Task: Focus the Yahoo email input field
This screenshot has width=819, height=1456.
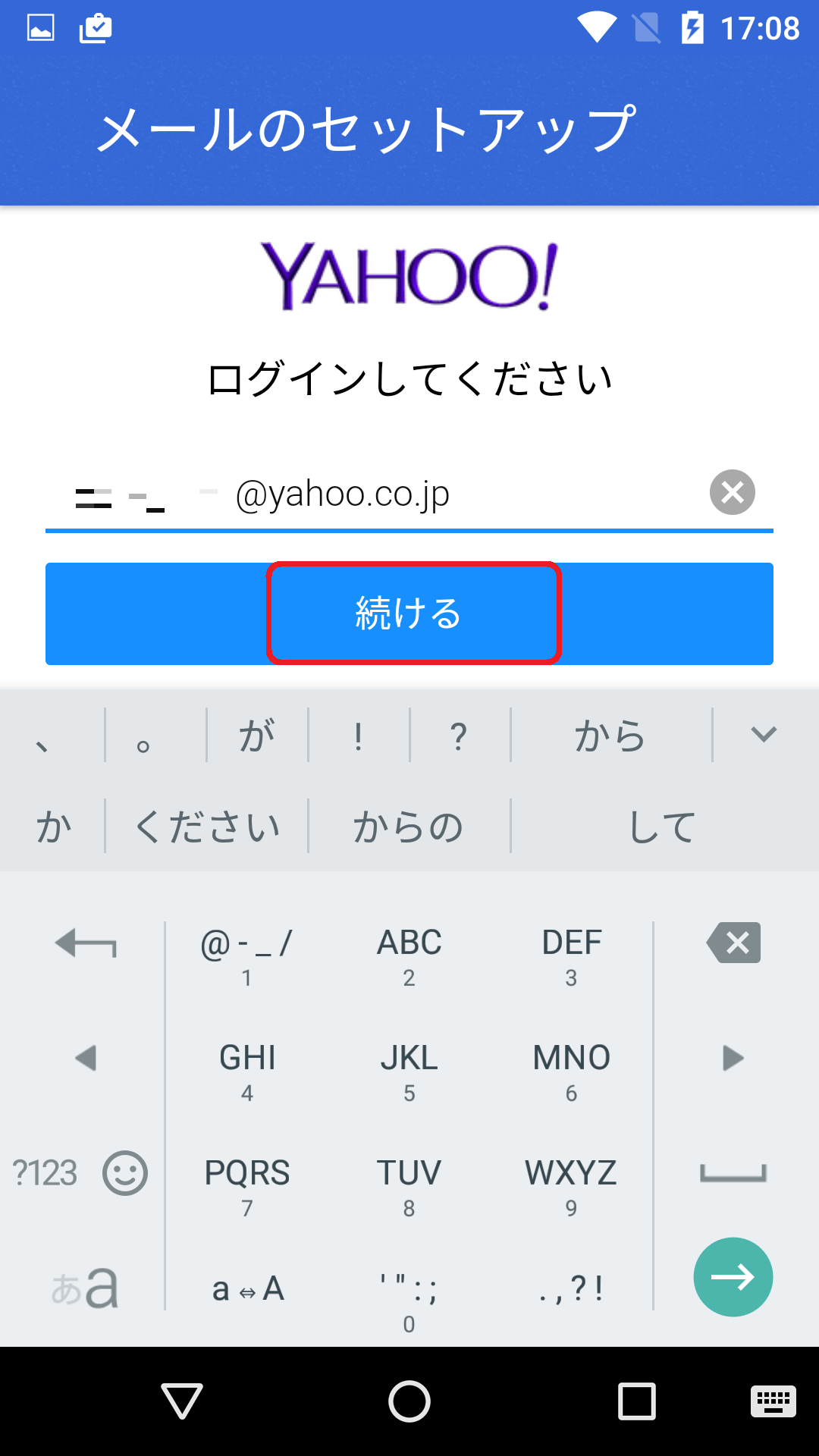Action: (379, 494)
